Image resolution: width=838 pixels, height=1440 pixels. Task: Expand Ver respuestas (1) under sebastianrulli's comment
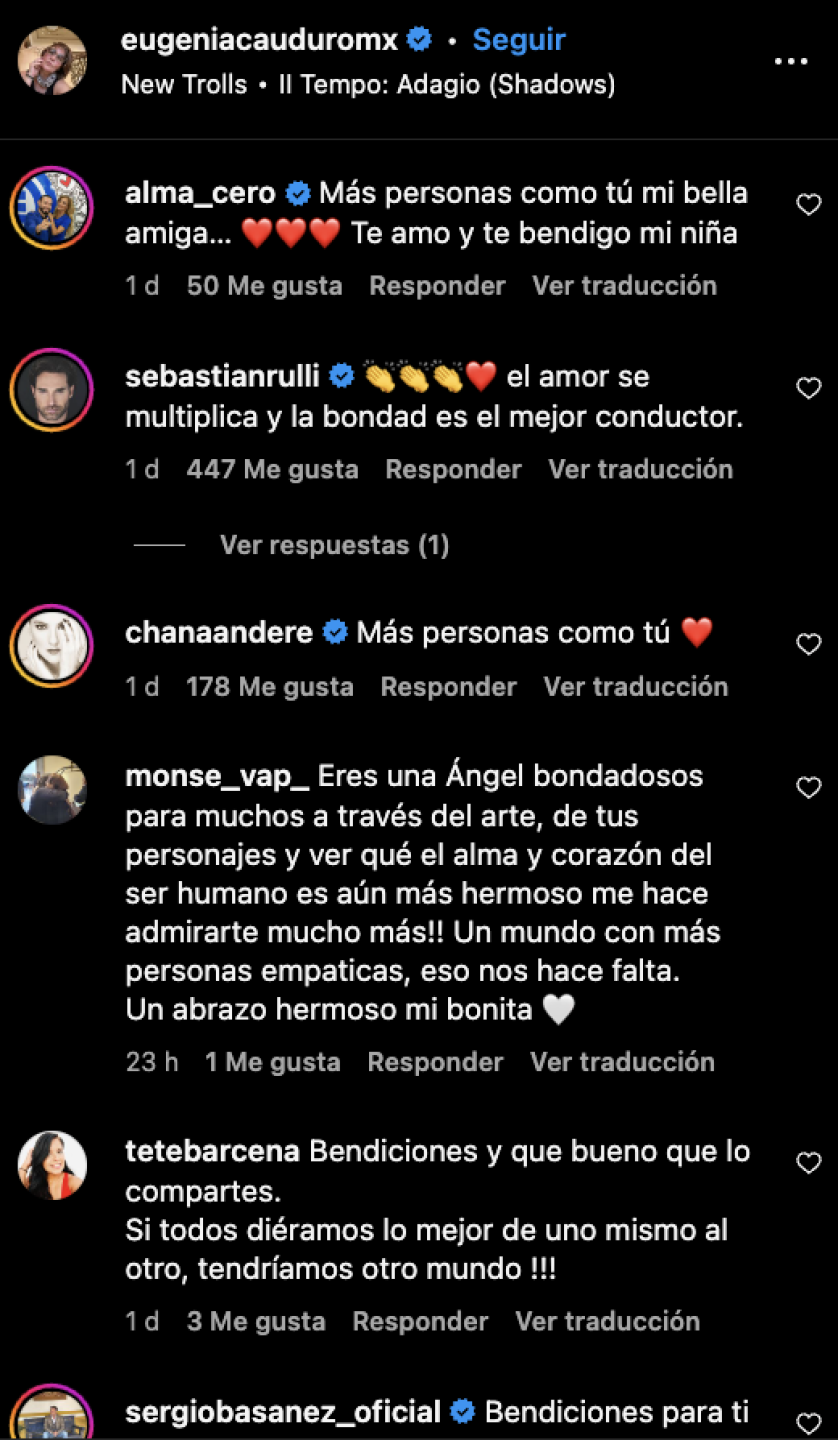click(334, 545)
